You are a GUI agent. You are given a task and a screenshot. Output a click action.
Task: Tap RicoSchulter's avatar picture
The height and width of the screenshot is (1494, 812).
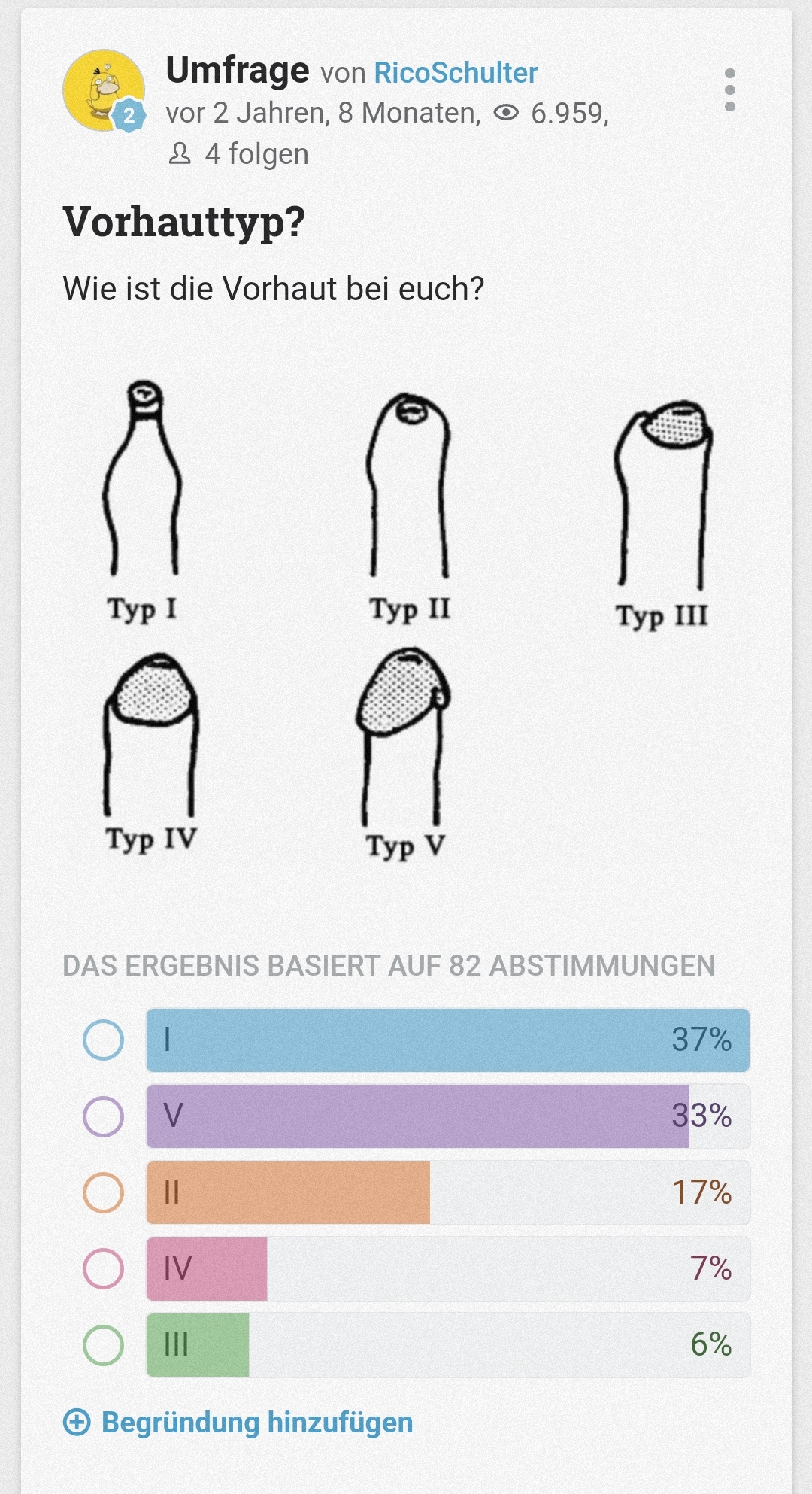click(103, 90)
